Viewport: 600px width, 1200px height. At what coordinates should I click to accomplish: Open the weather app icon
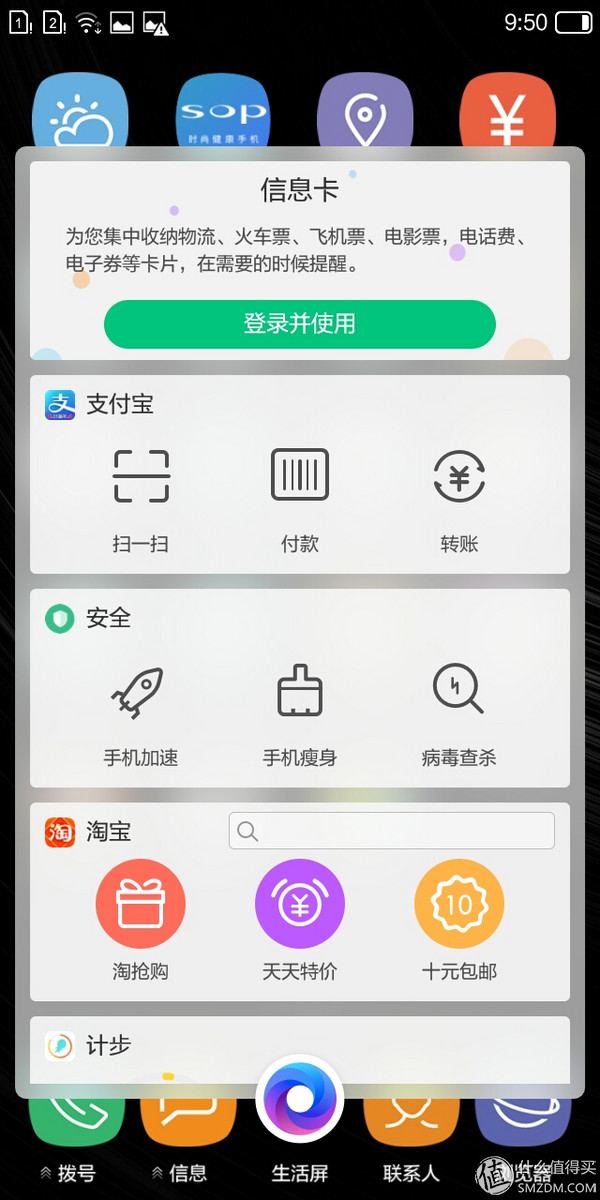(80, 112)
